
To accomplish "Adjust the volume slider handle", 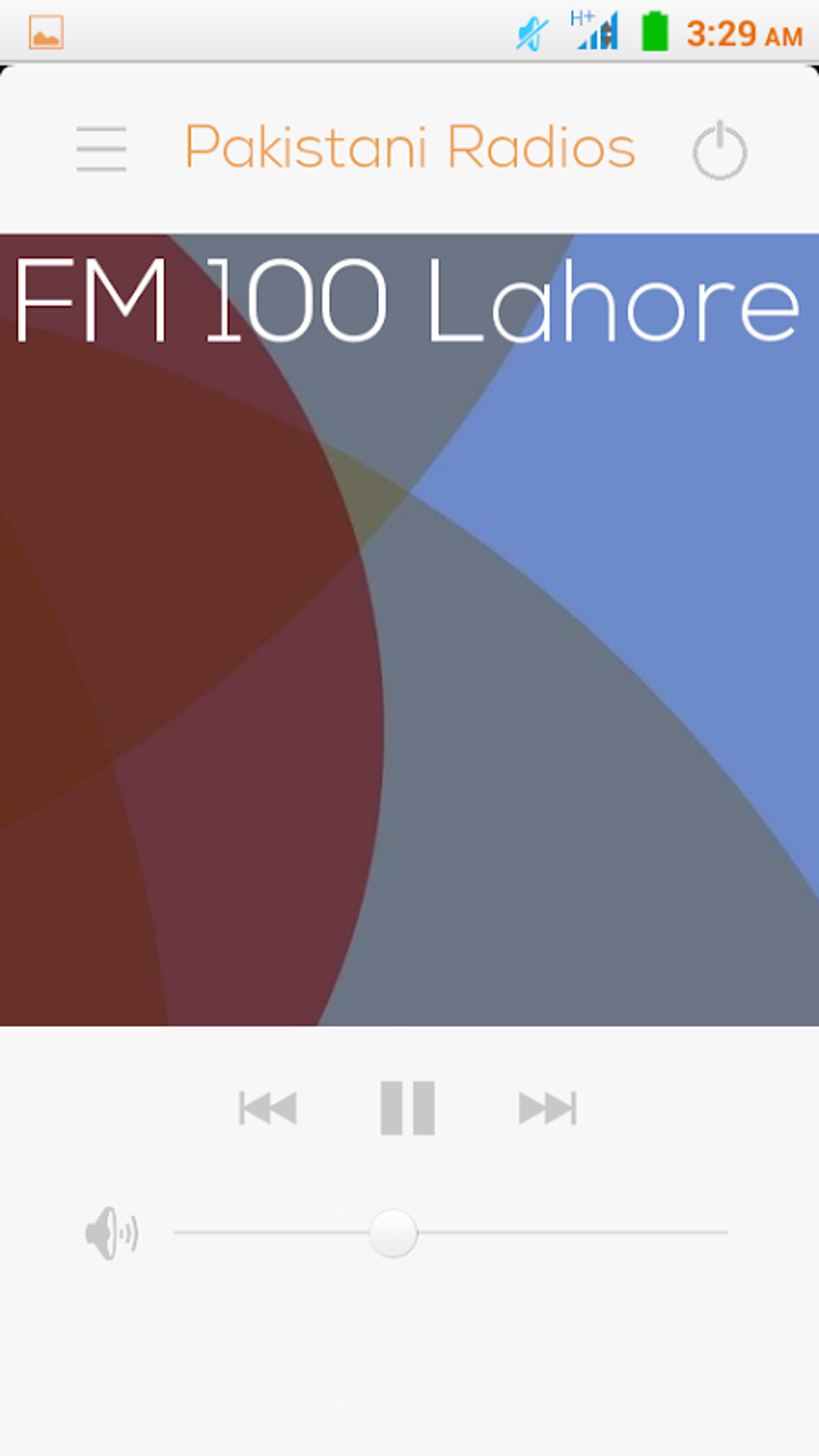I will tap(393, 1234).
